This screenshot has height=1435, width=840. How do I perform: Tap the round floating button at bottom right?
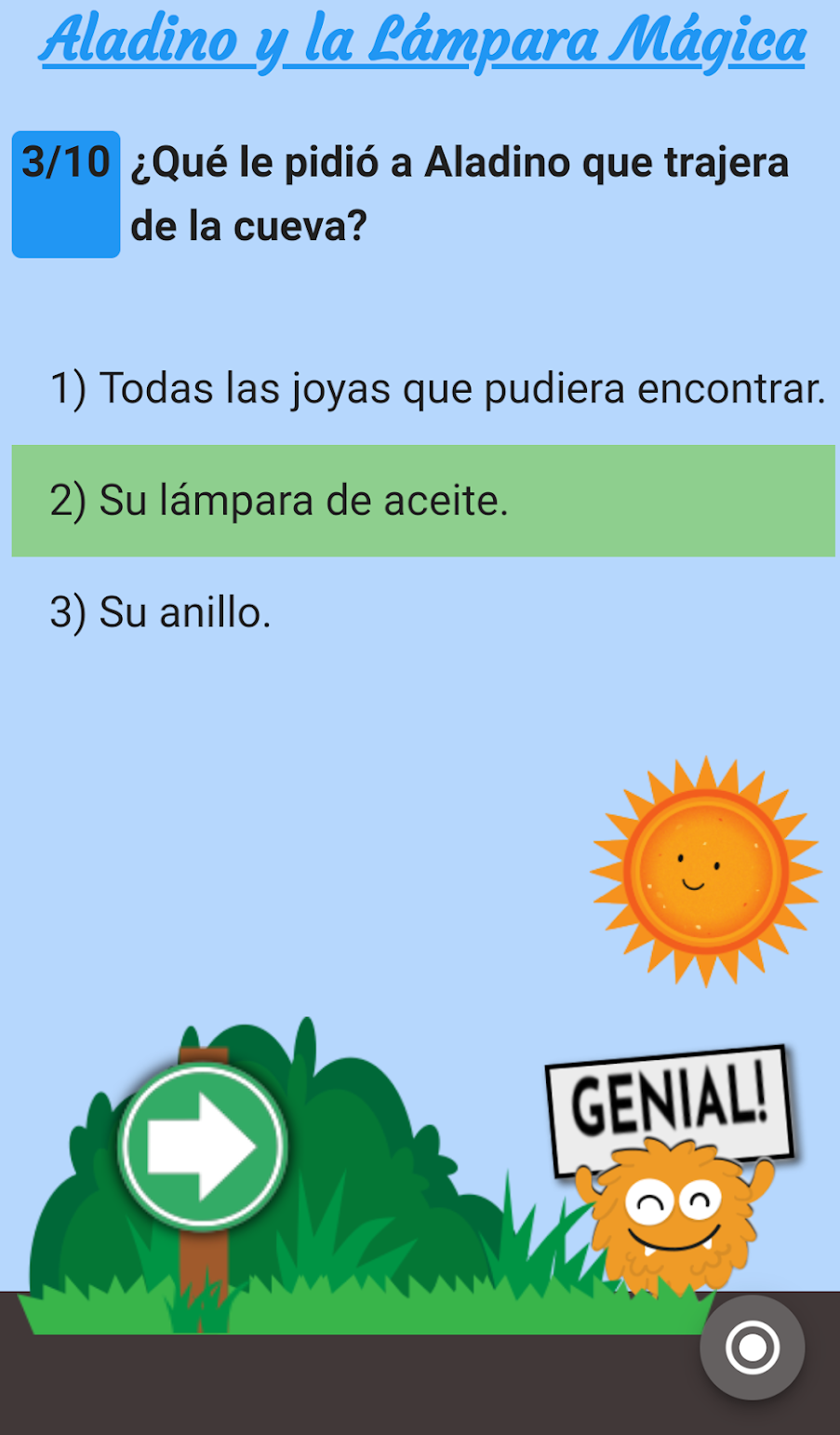tap(752, 1347)
